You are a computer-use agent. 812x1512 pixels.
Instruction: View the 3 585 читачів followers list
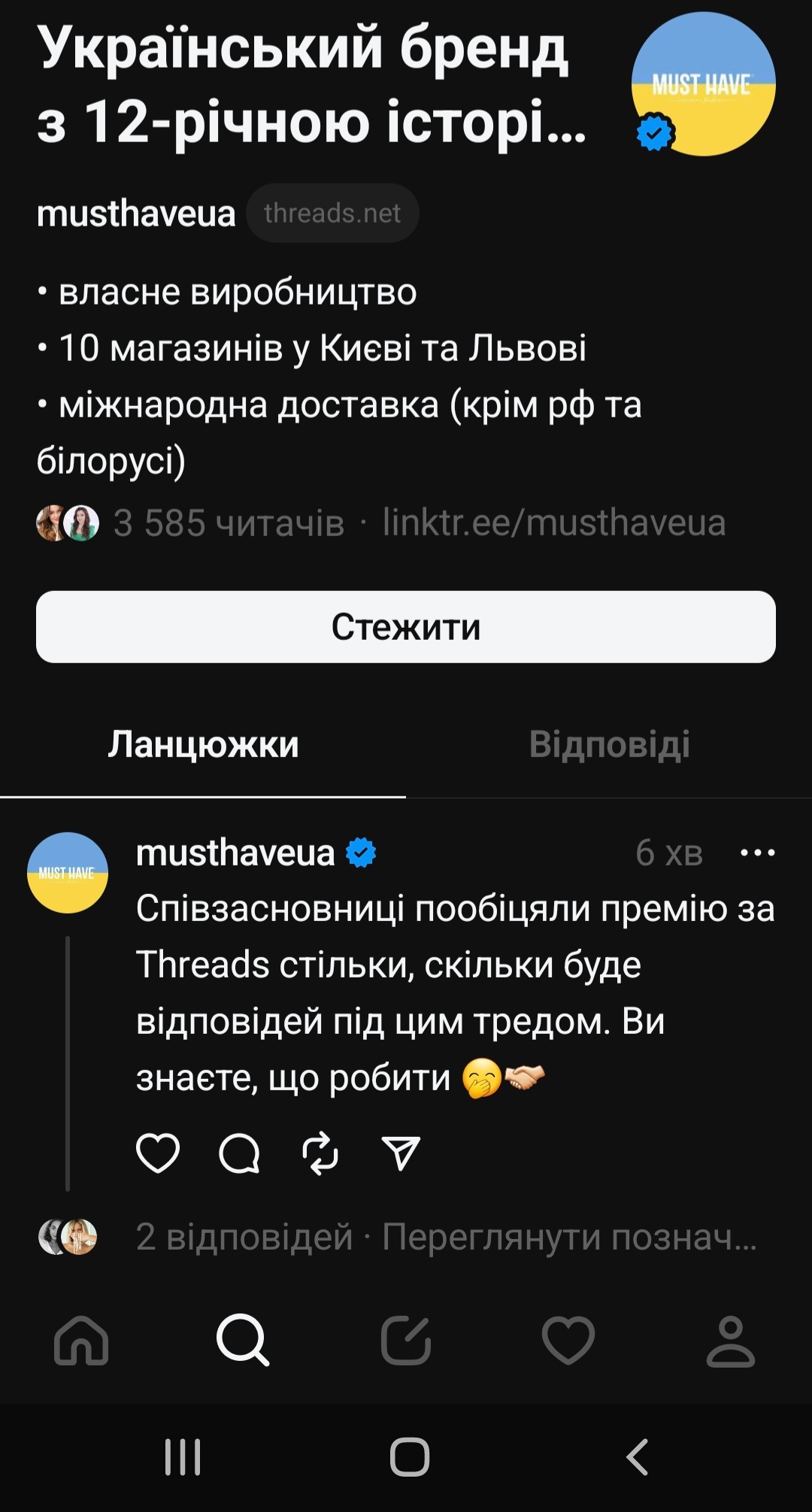click(x=229, y=523)
